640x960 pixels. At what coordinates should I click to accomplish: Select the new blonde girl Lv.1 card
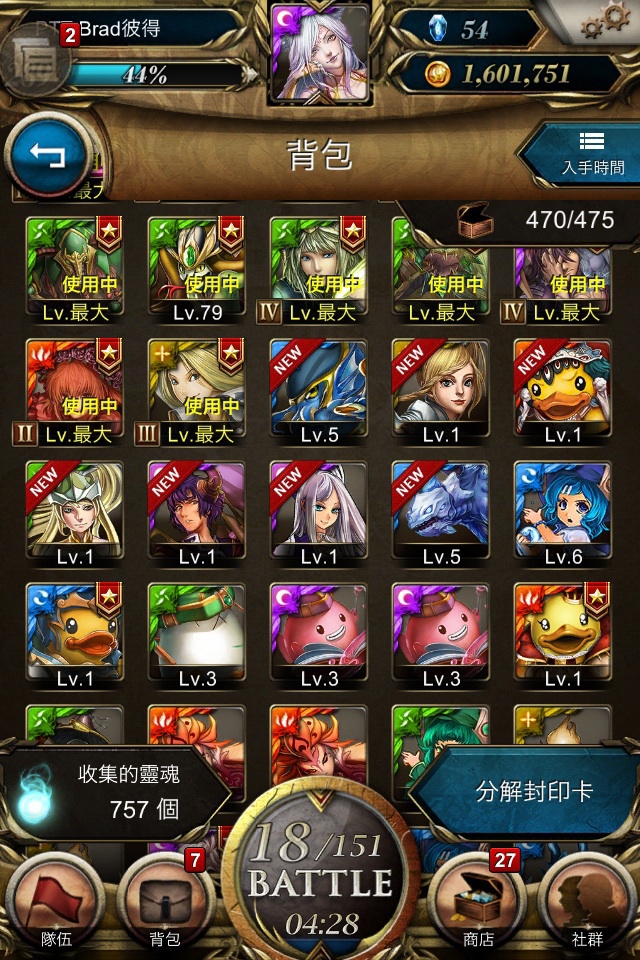click(440, 388)
